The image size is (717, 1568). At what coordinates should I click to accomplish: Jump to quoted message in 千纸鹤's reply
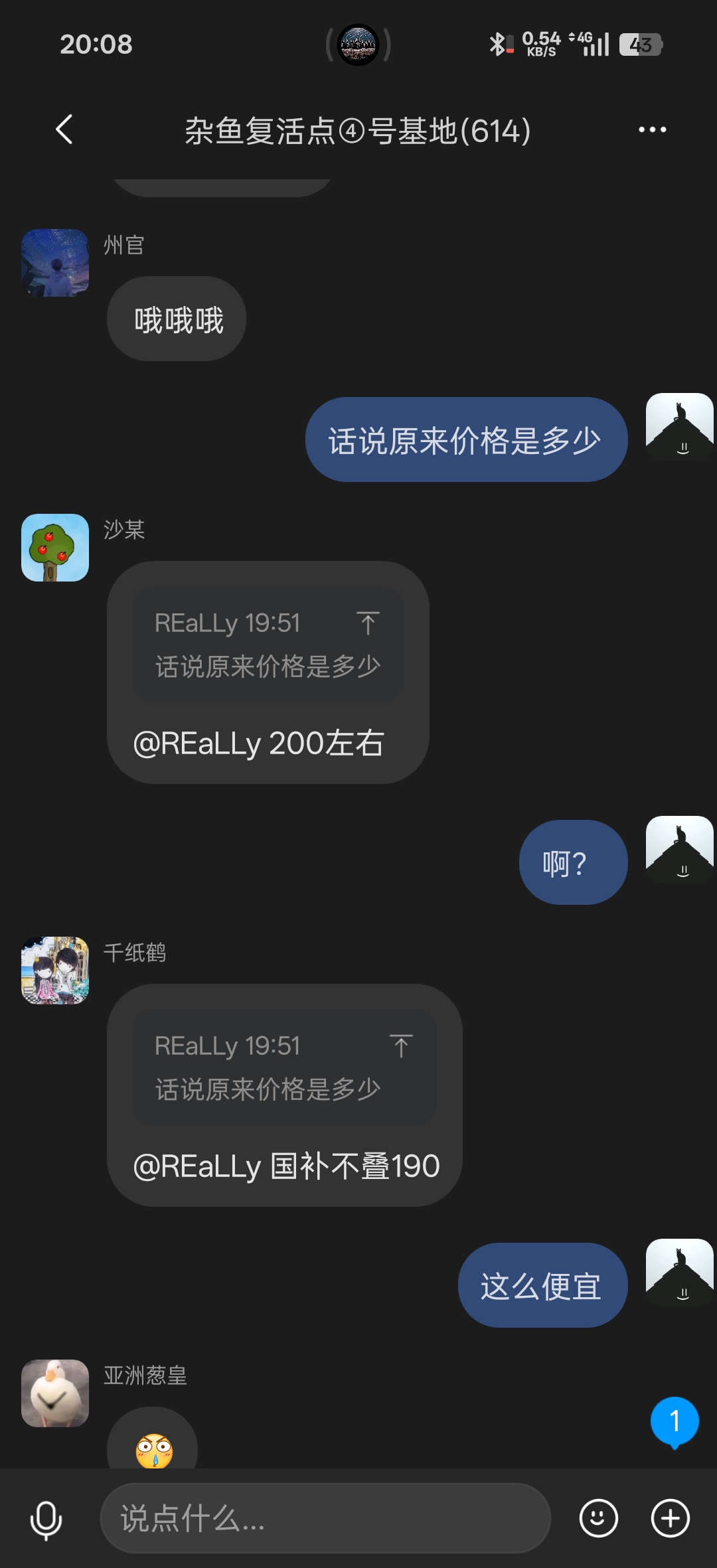coord(400,1046)
